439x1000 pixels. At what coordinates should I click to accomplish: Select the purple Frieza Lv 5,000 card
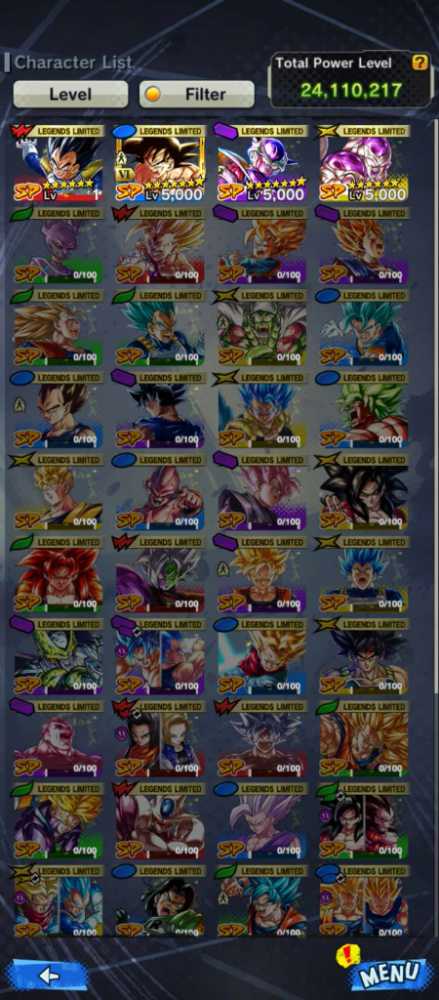tap(262, 163)
